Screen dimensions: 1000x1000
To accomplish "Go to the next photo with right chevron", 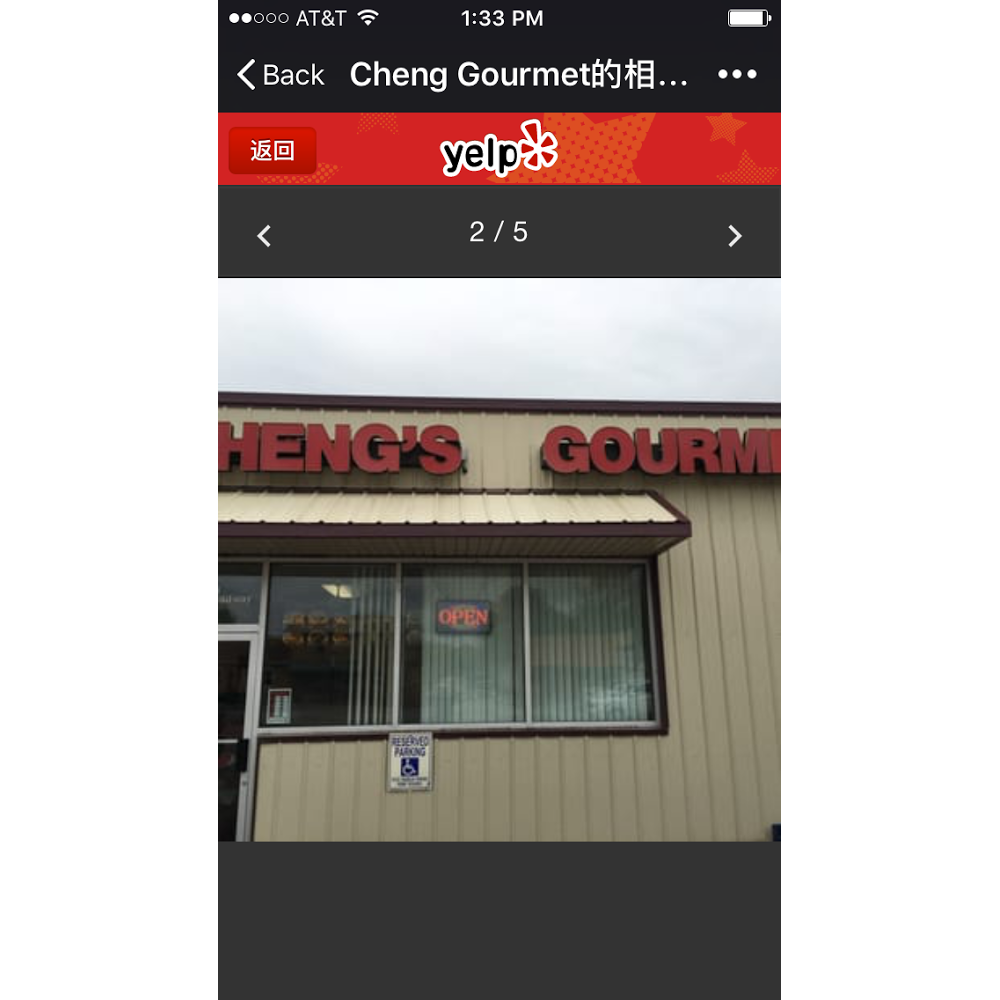I will [x=735, y=236].
